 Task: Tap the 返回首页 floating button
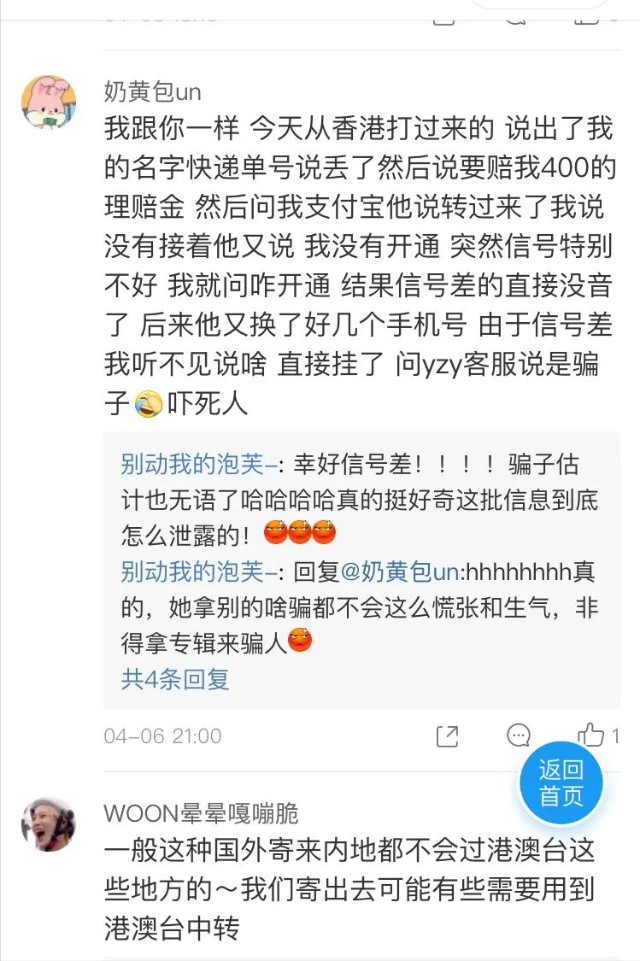(561, 783)
